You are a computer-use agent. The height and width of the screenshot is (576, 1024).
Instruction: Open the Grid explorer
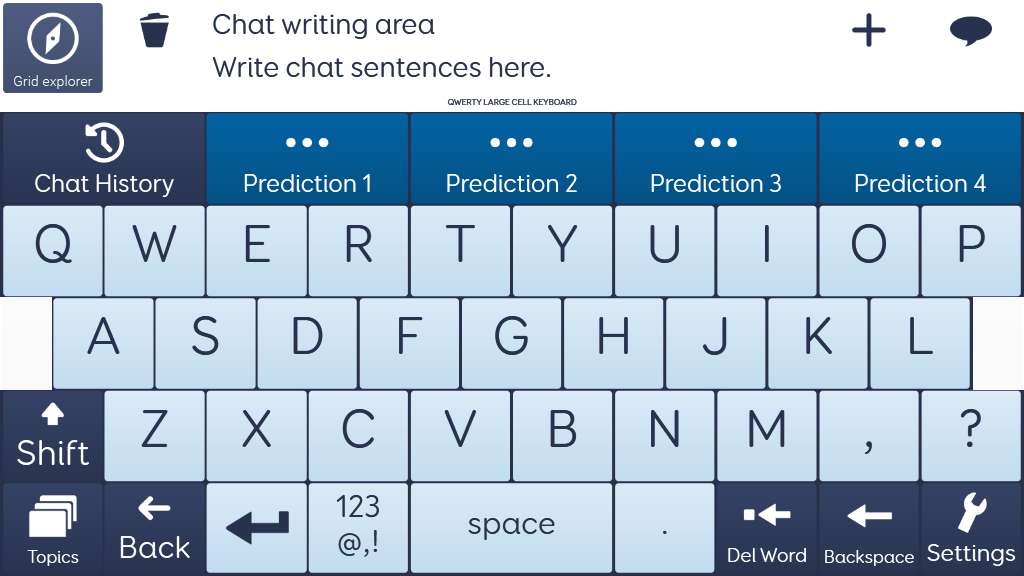point(53,48)
